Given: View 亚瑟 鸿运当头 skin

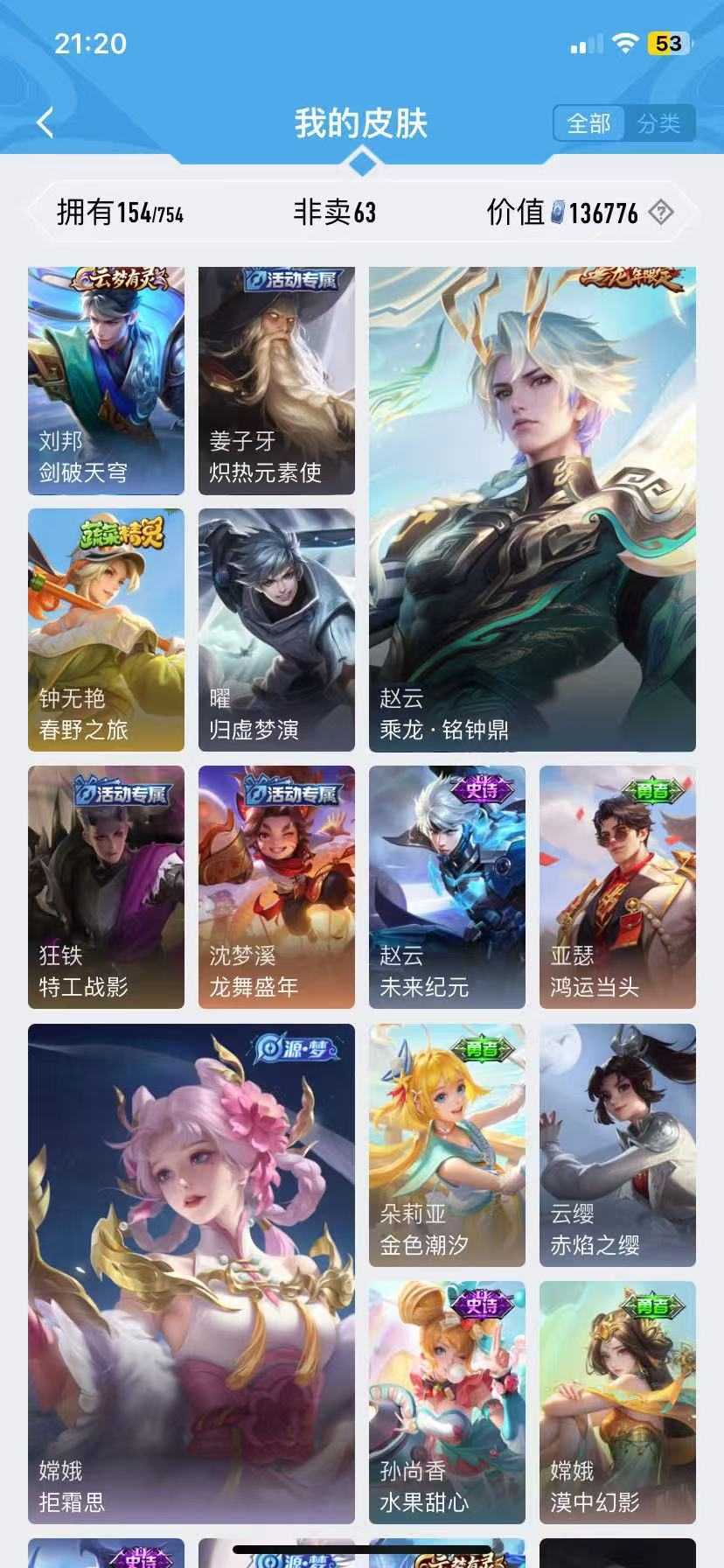Looking at the screenshot, I should pos(617,887).
